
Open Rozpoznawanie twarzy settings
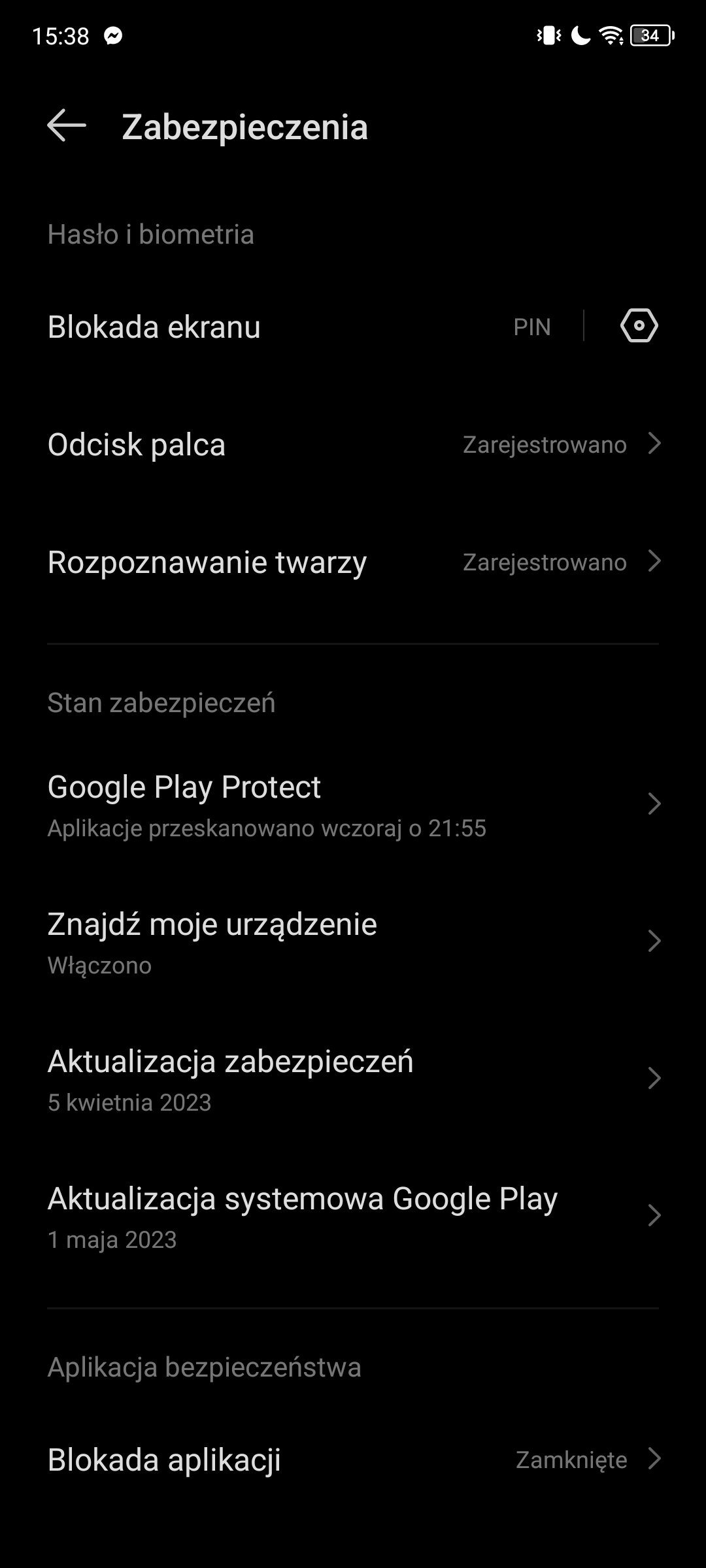coord(353,562)
